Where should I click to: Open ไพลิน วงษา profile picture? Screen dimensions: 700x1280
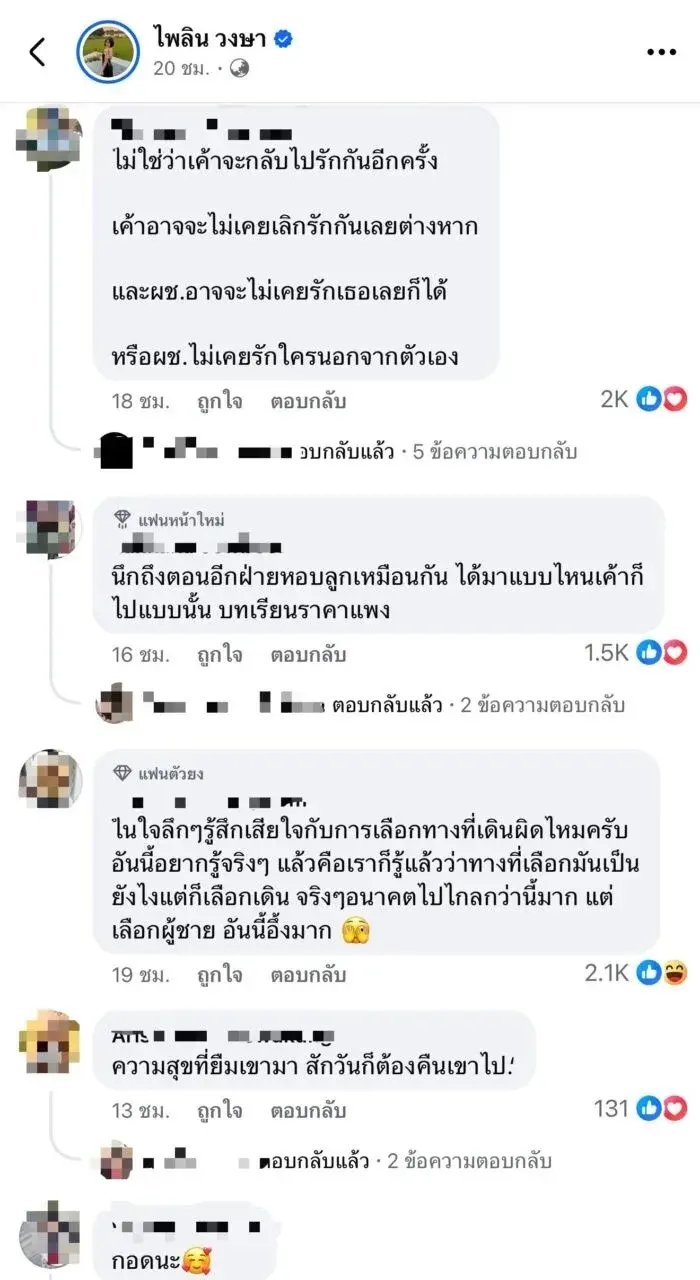coord(107,51)
